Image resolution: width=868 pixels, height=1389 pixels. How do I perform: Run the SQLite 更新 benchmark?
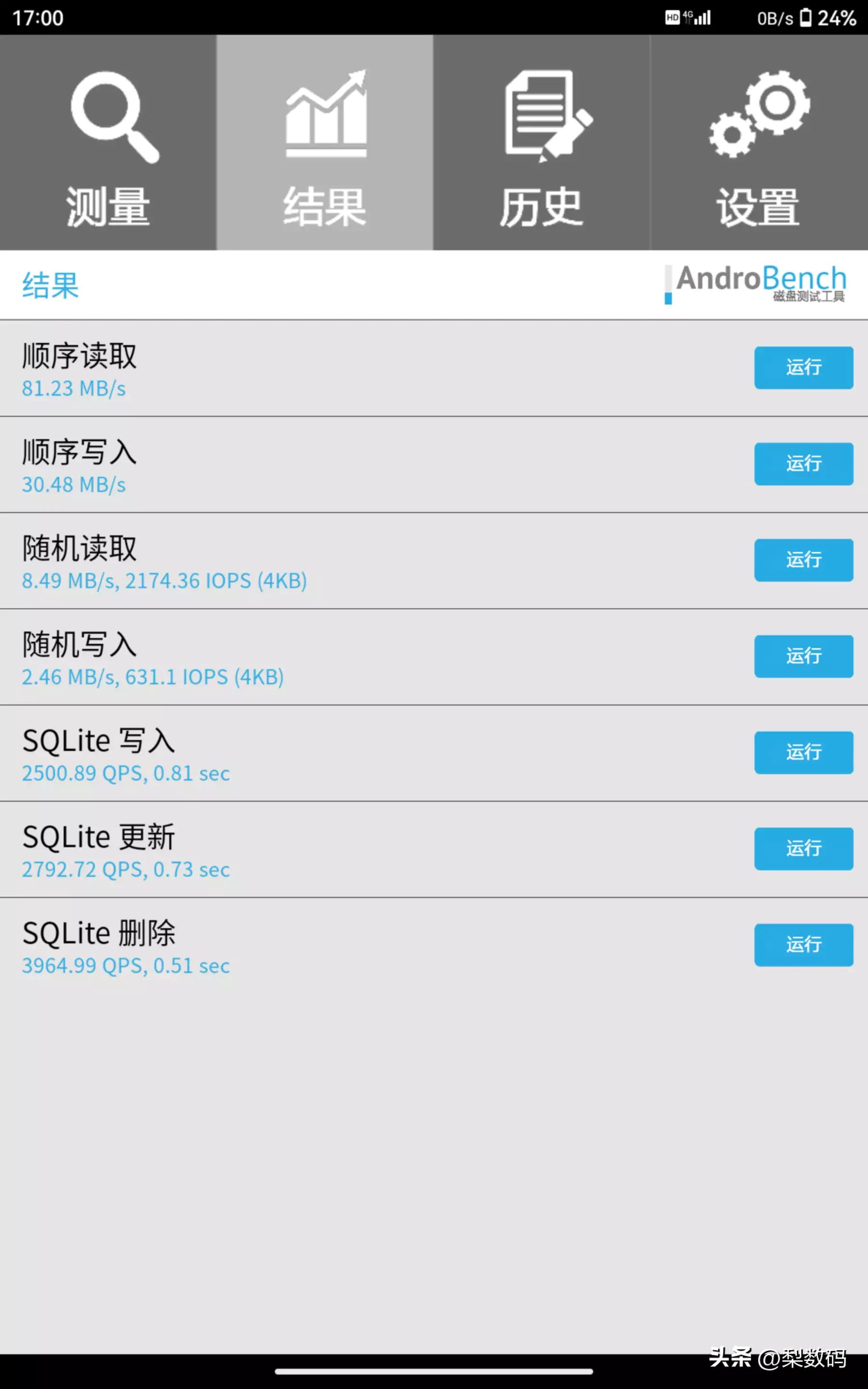point(803,849)
